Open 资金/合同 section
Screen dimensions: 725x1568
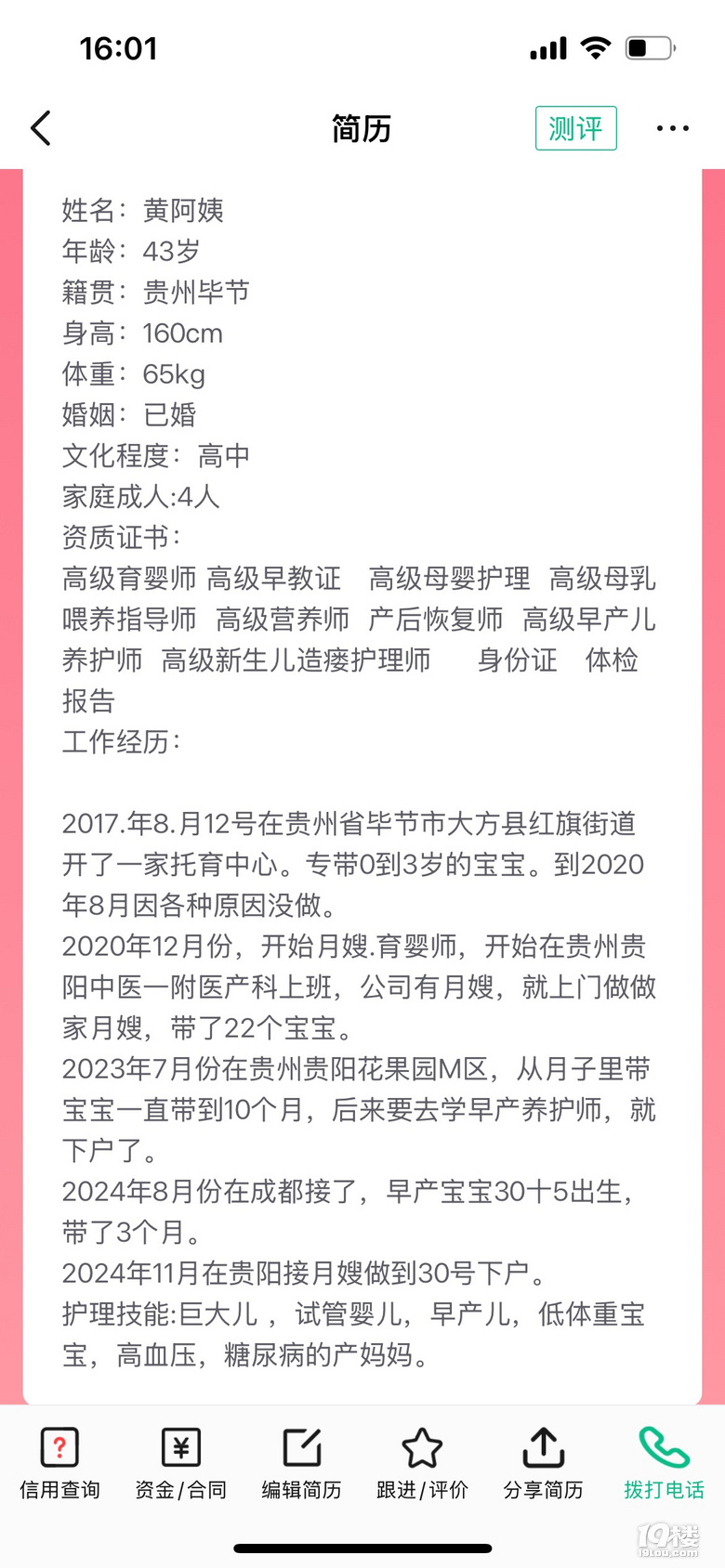coord(180,1464)
